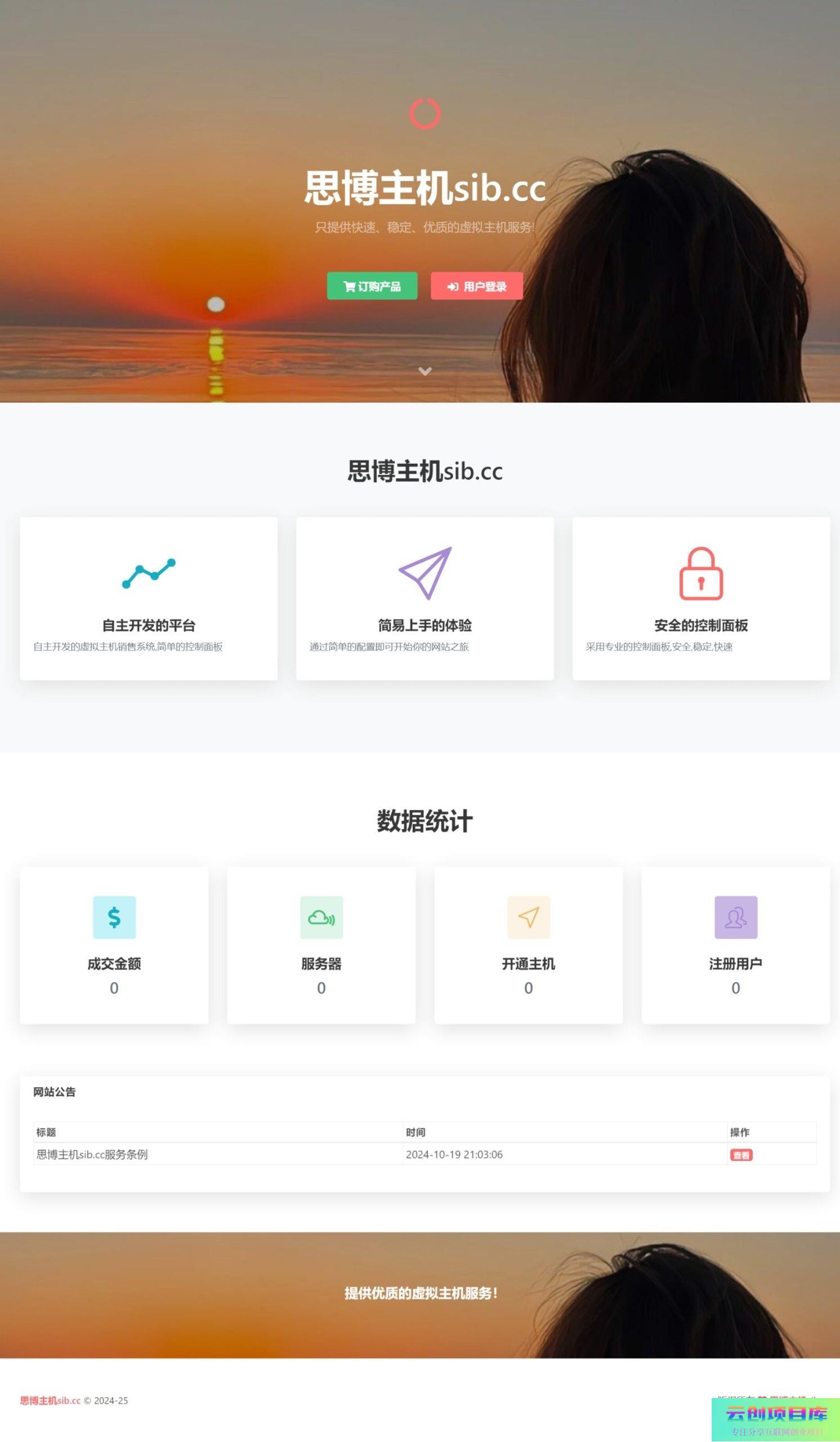Tap the 订购产品 order button

pos(372,286)
